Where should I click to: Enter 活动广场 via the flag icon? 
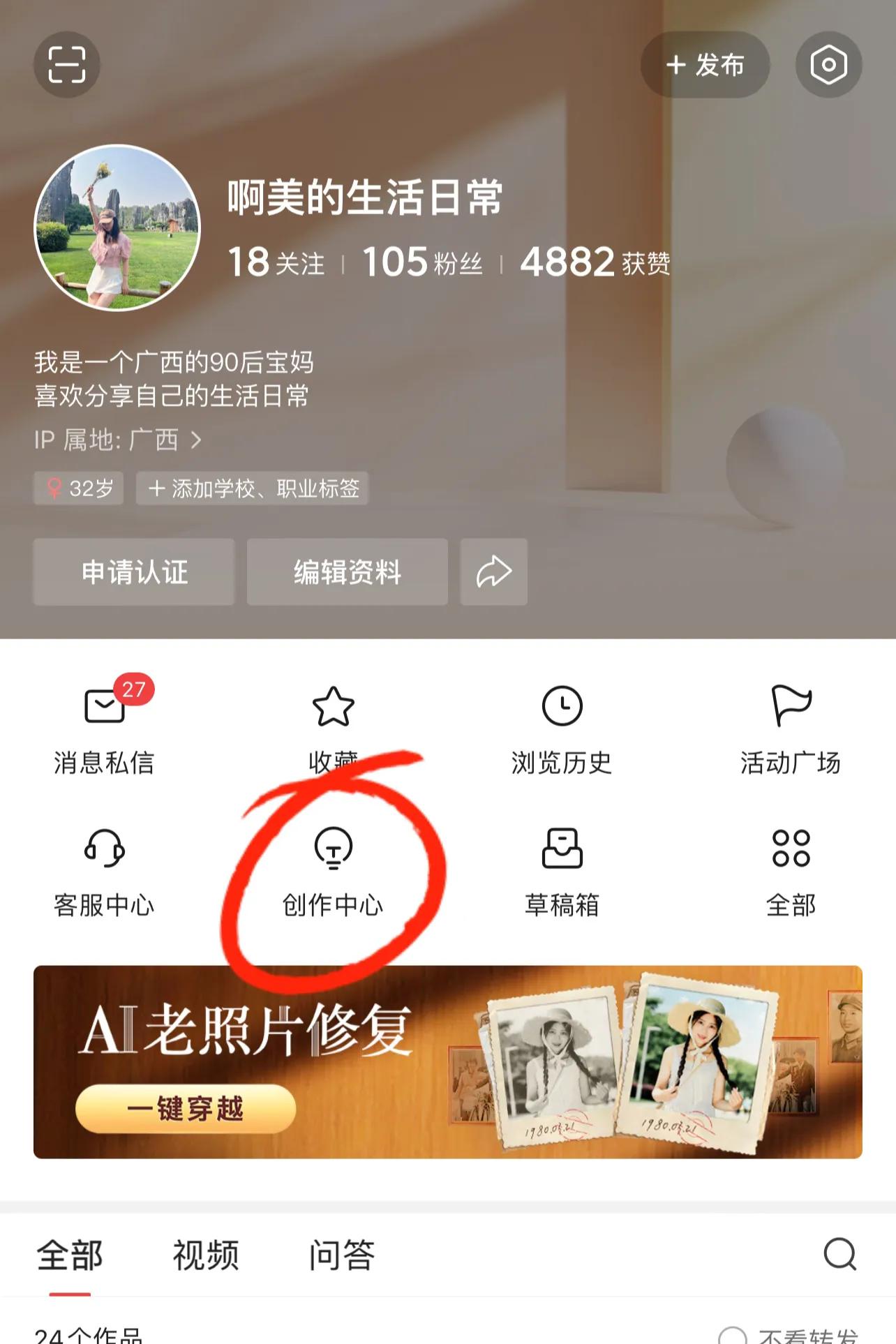tap(791, 707)
